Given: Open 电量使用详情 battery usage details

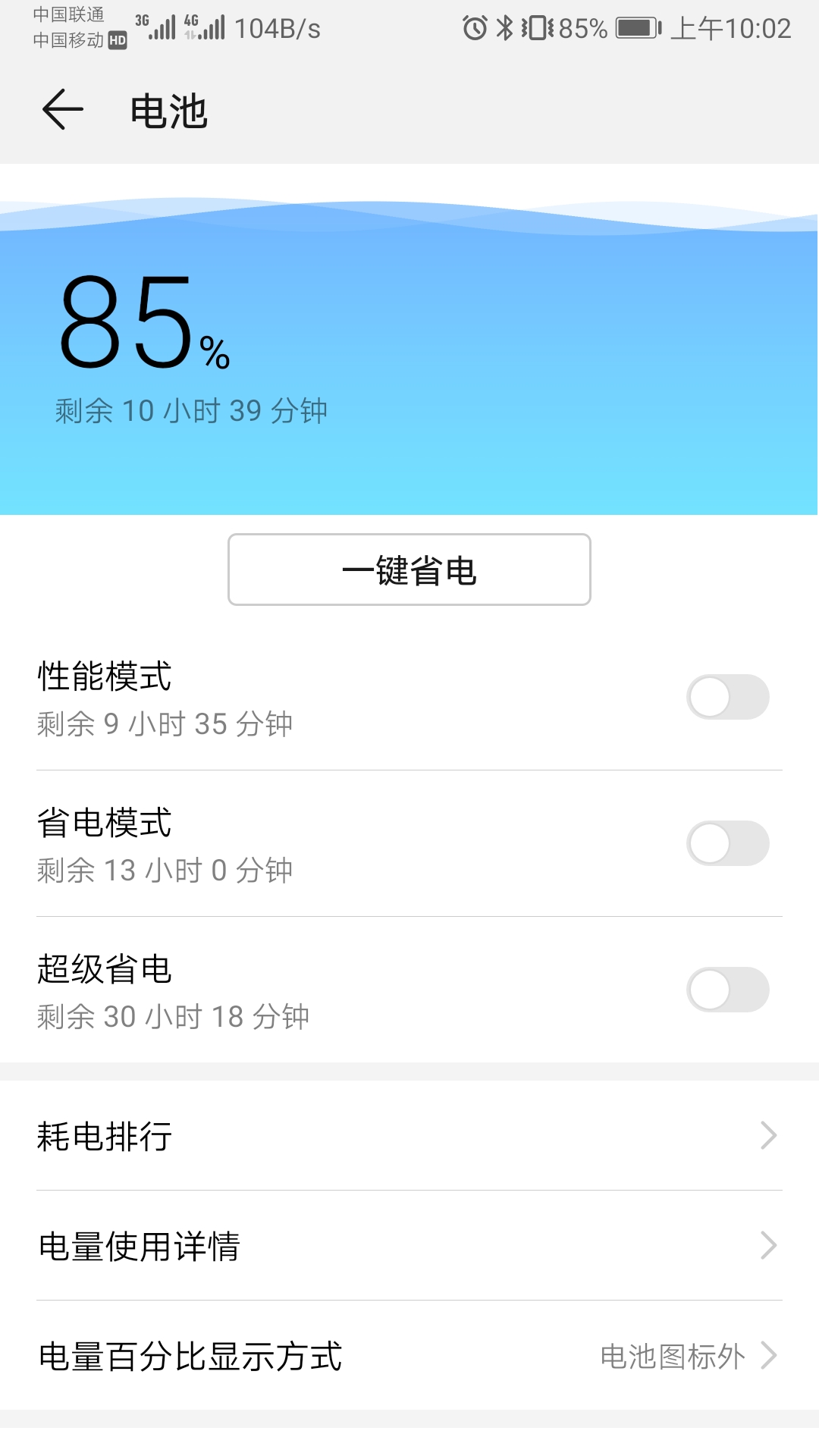Looking at the screenshot, I should click(x=409, y=1246).
